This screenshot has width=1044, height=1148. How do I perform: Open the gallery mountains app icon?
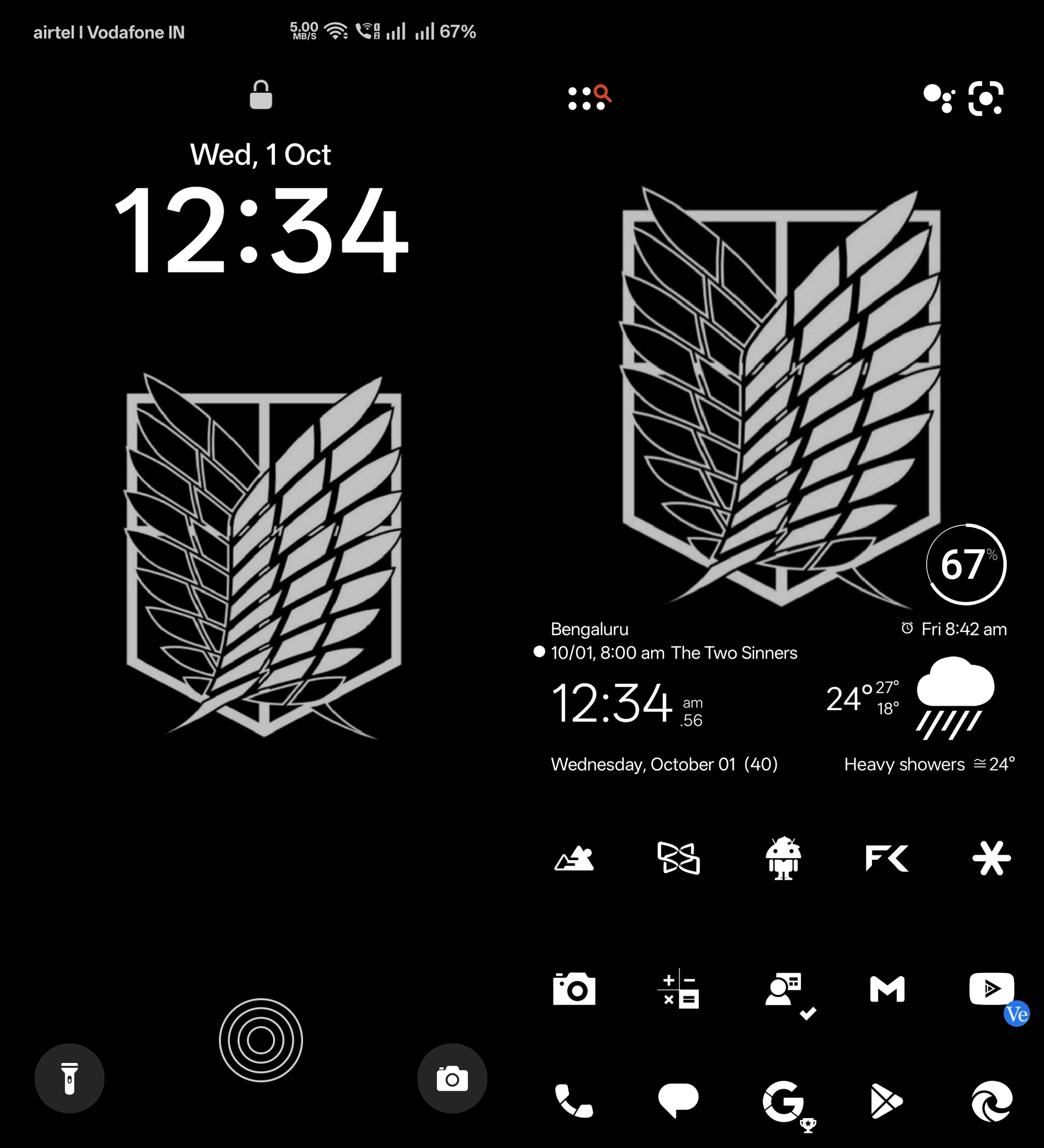pos(574,858)
